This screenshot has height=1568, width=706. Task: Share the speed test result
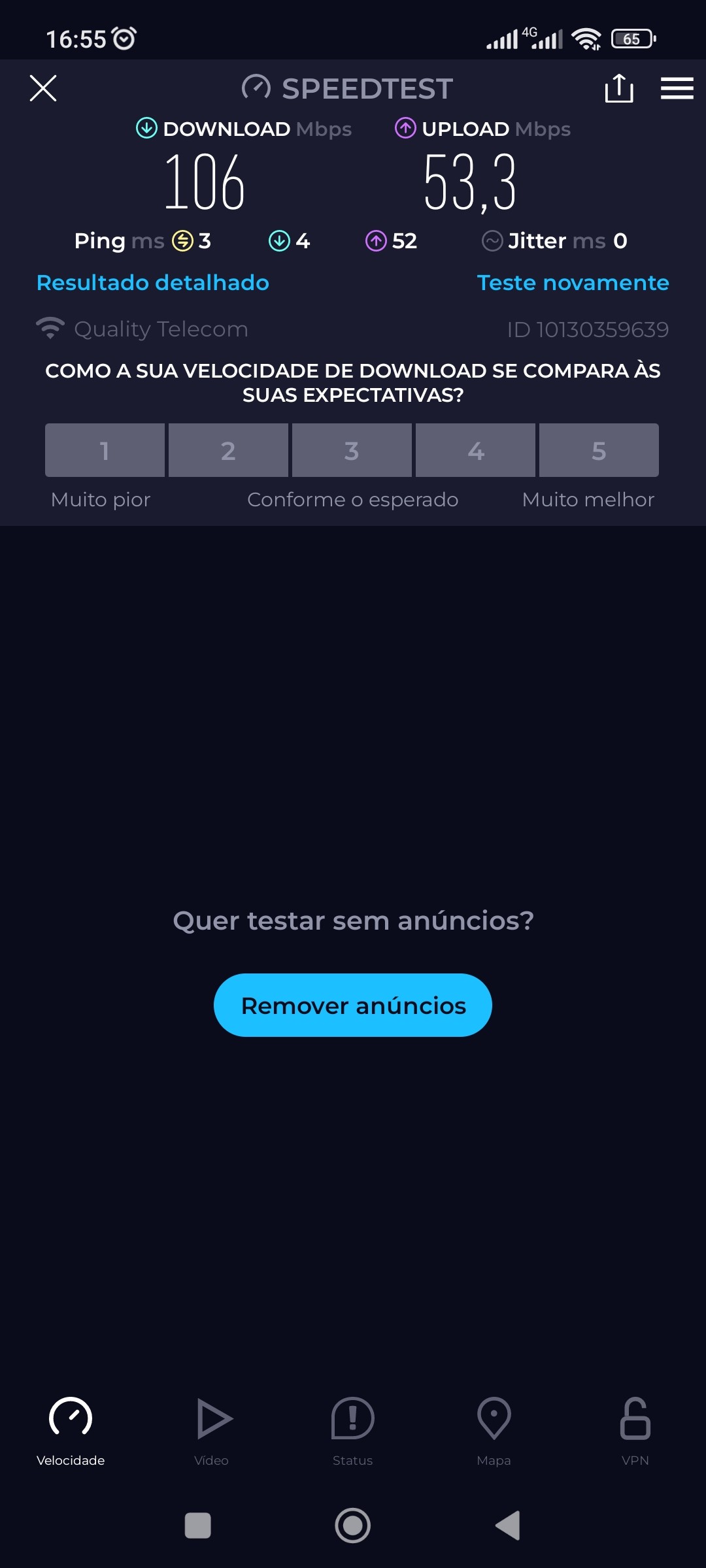click(x=618, y=88)
